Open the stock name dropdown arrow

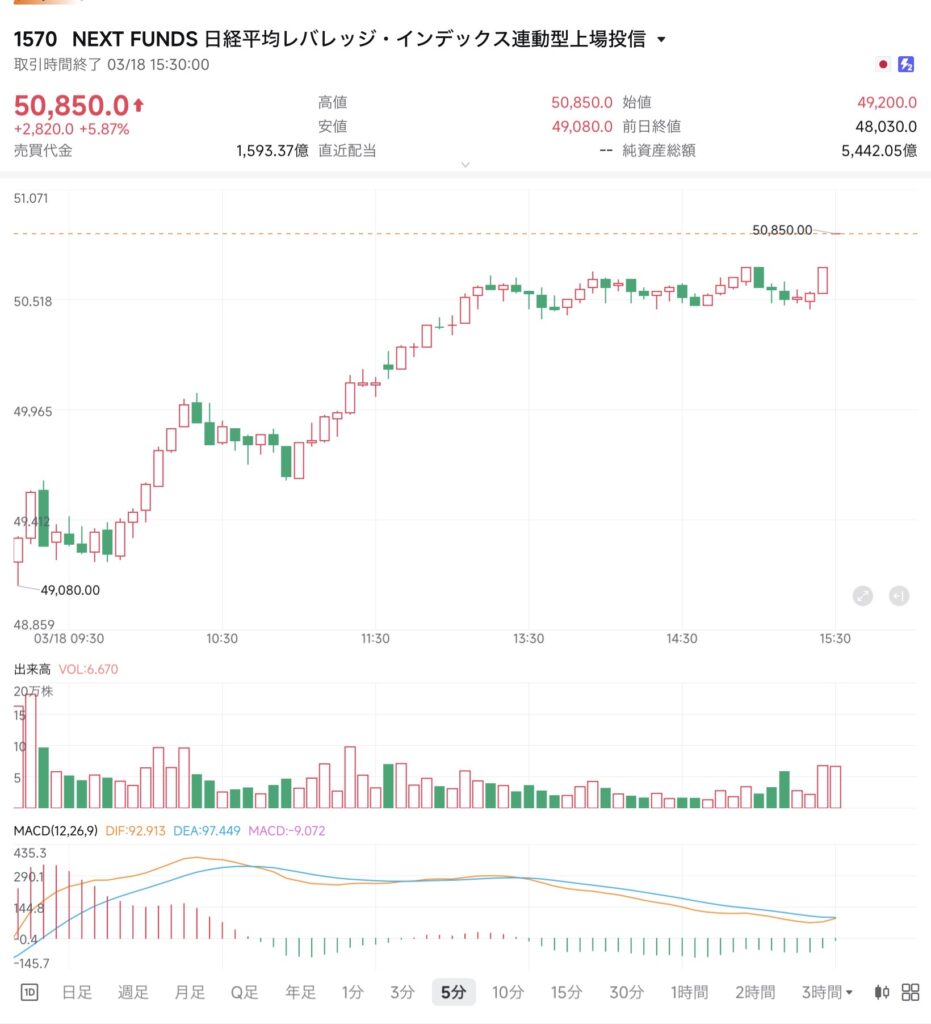tap(661, 40)
